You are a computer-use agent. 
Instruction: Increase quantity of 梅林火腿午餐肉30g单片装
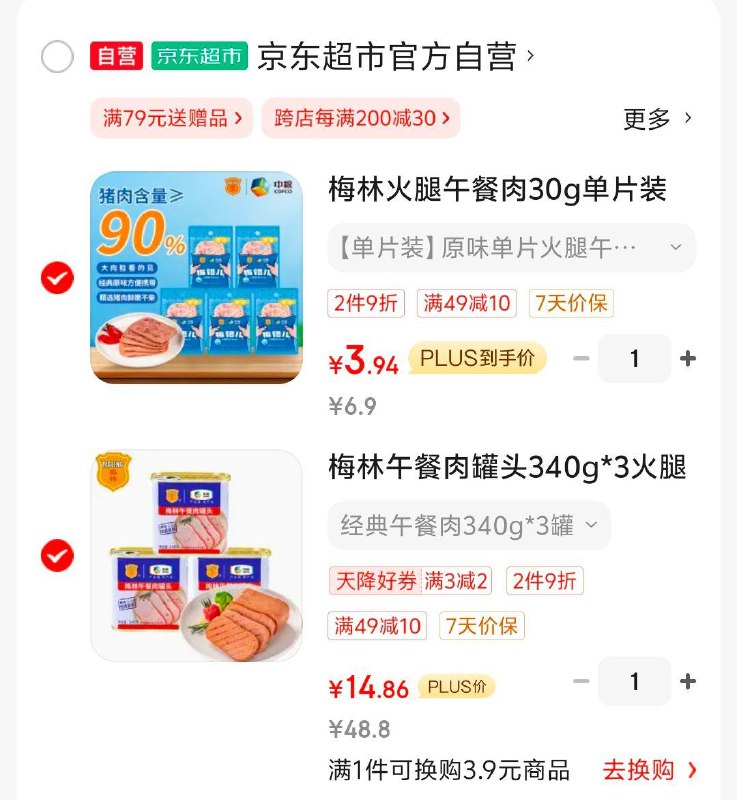point(688,358)
